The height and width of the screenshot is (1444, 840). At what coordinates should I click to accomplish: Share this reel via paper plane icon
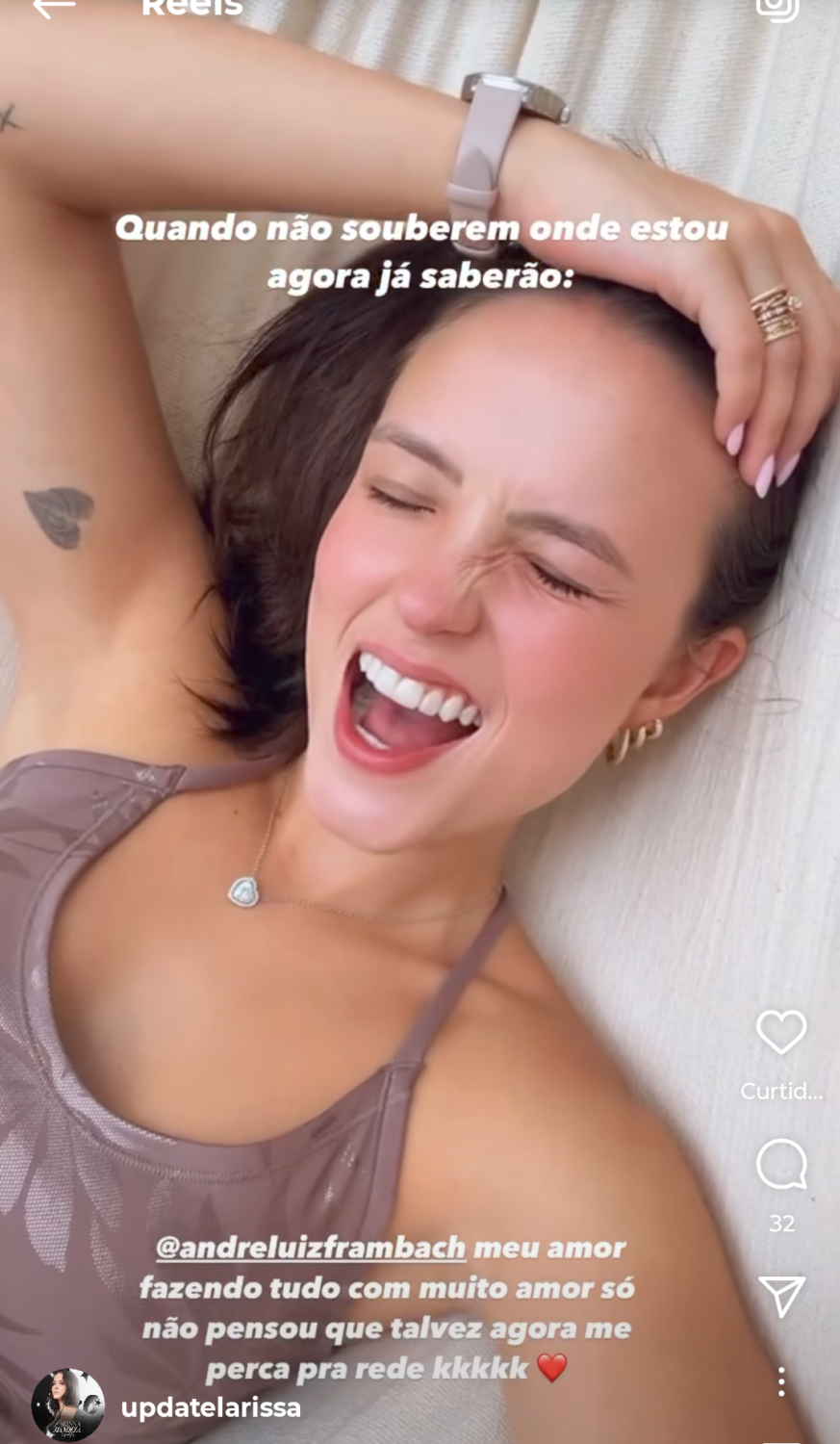point(780,1297)
